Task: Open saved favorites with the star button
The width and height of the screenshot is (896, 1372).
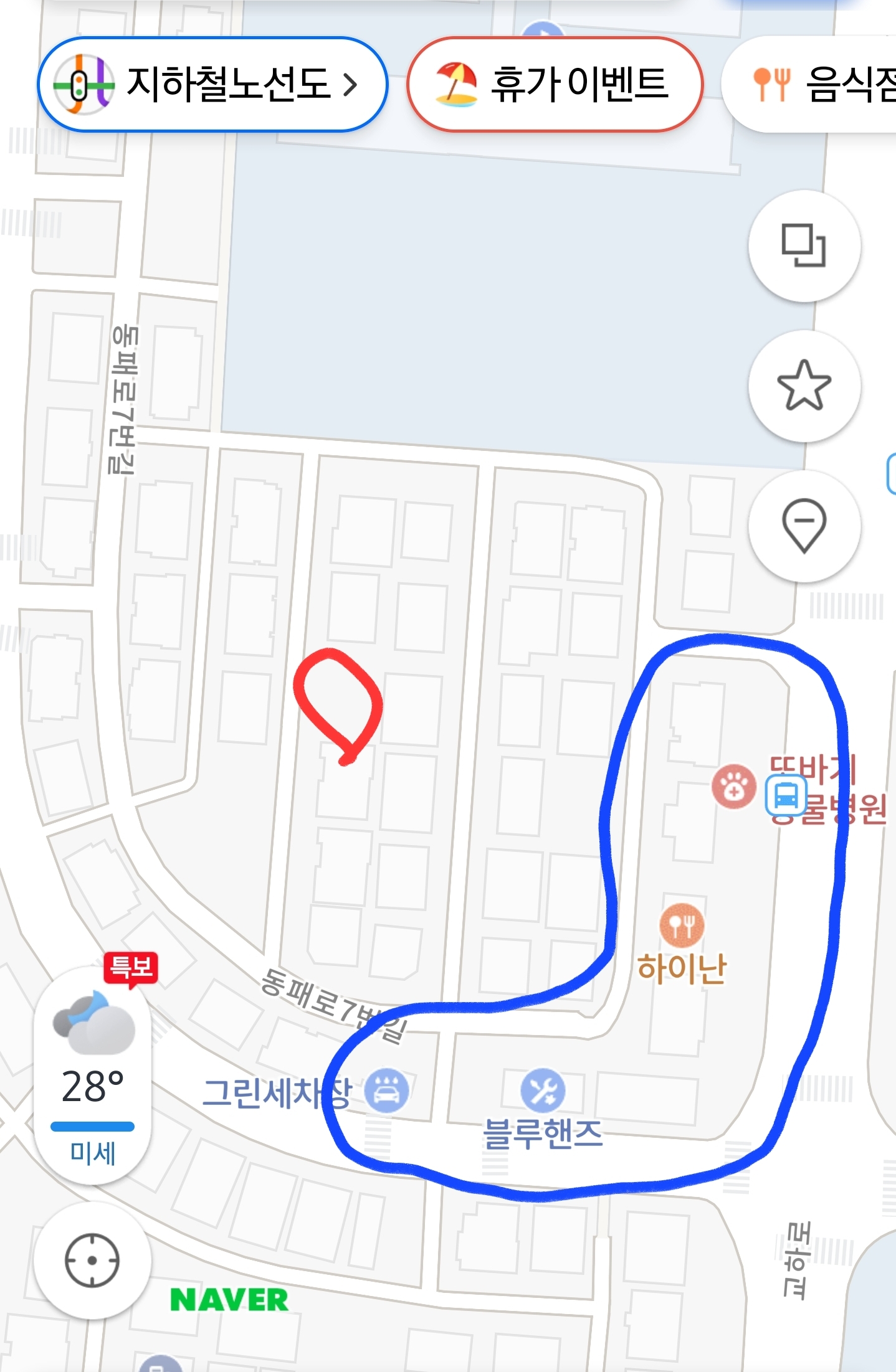Action: (x=804, y=386)
